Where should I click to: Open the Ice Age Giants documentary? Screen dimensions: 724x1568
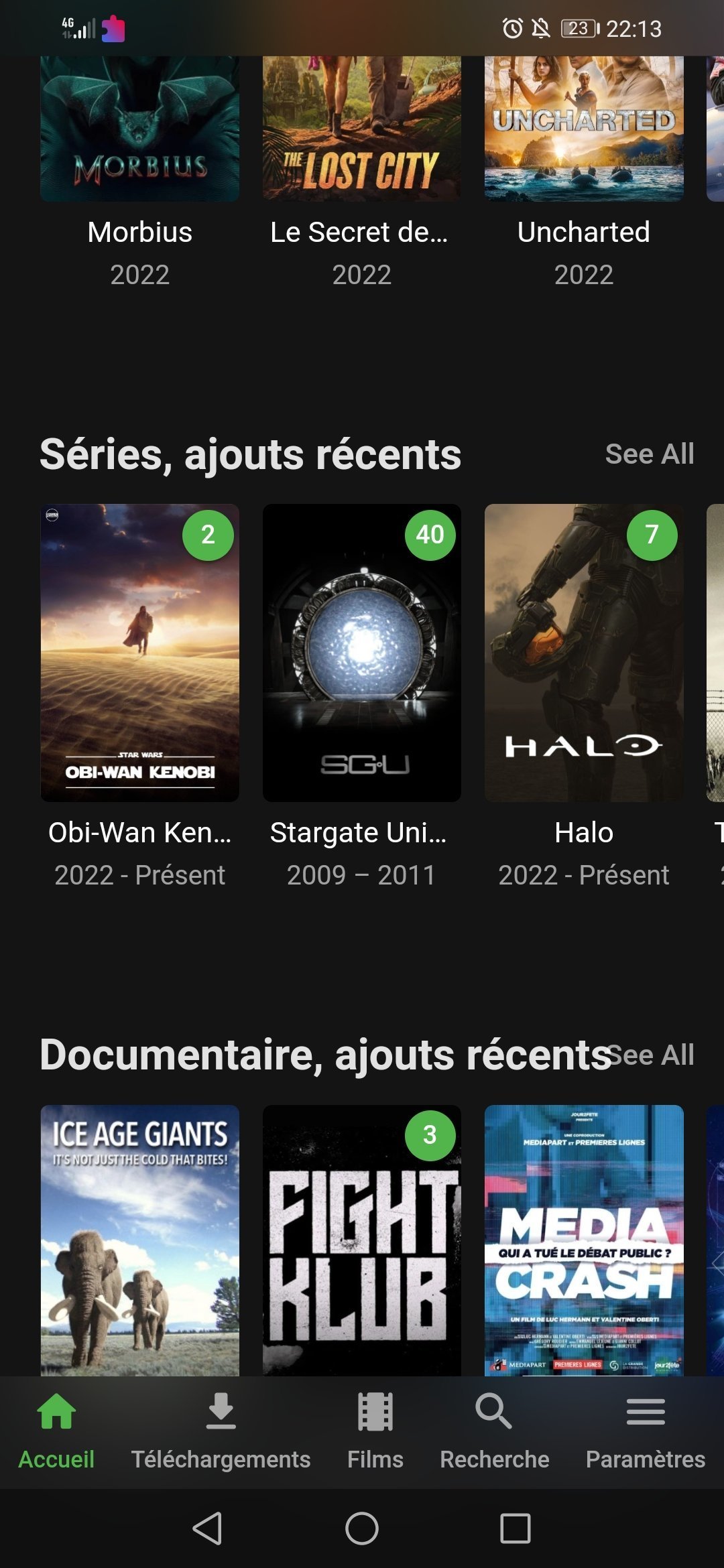(x=139, y=1240)
